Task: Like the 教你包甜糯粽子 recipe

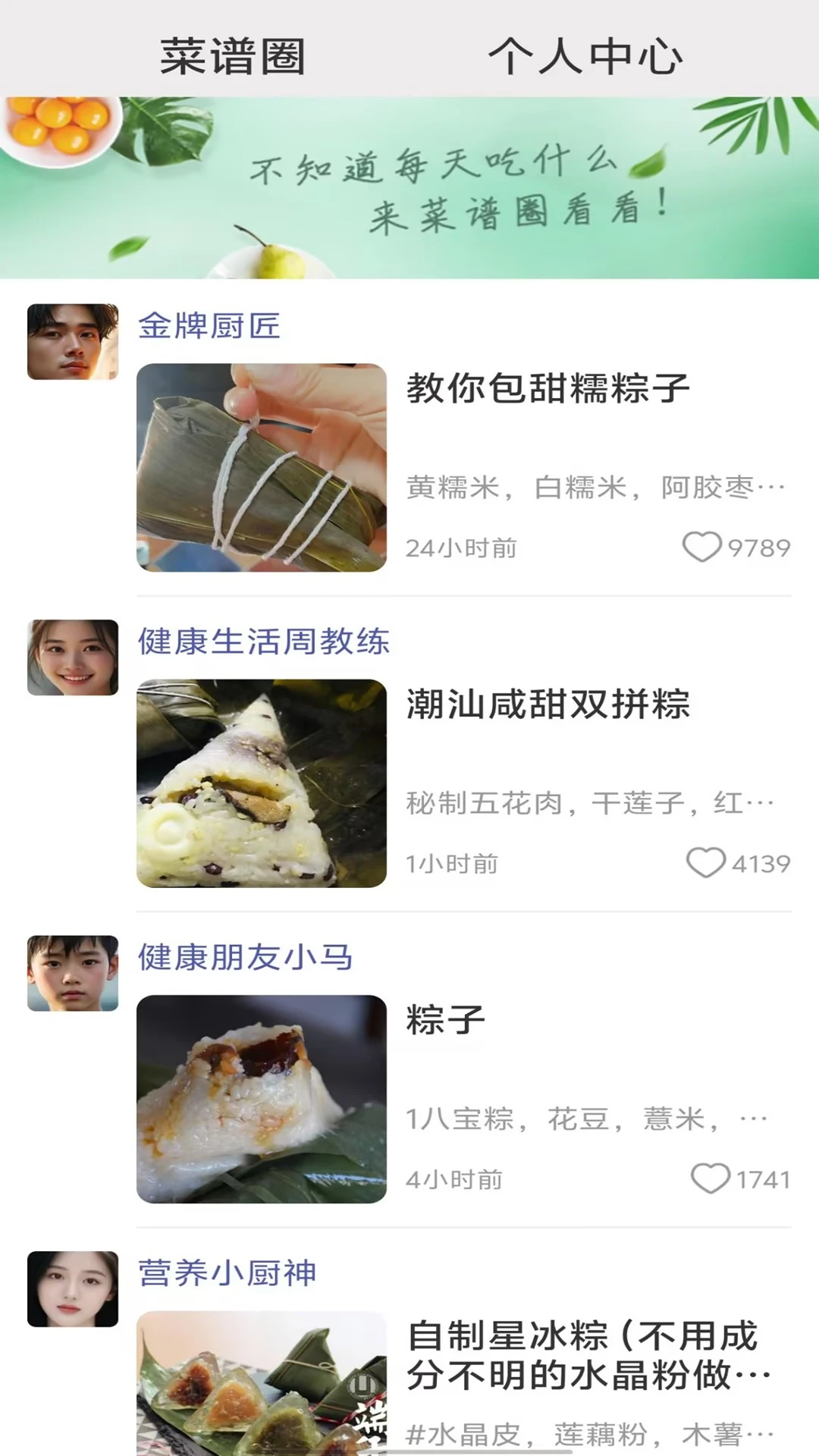Action: pos(702,547)
